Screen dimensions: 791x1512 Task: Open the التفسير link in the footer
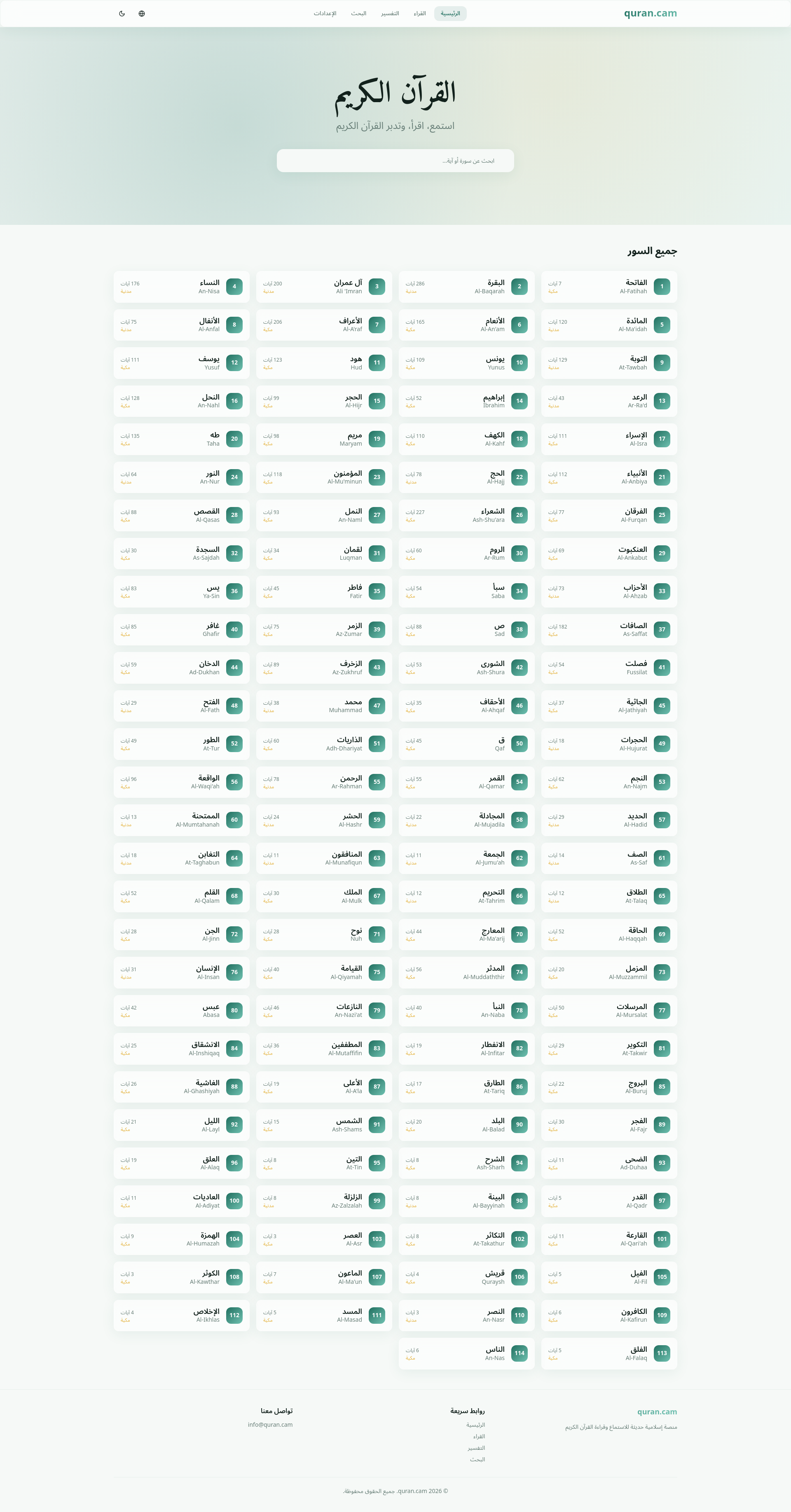point(476,1448)
